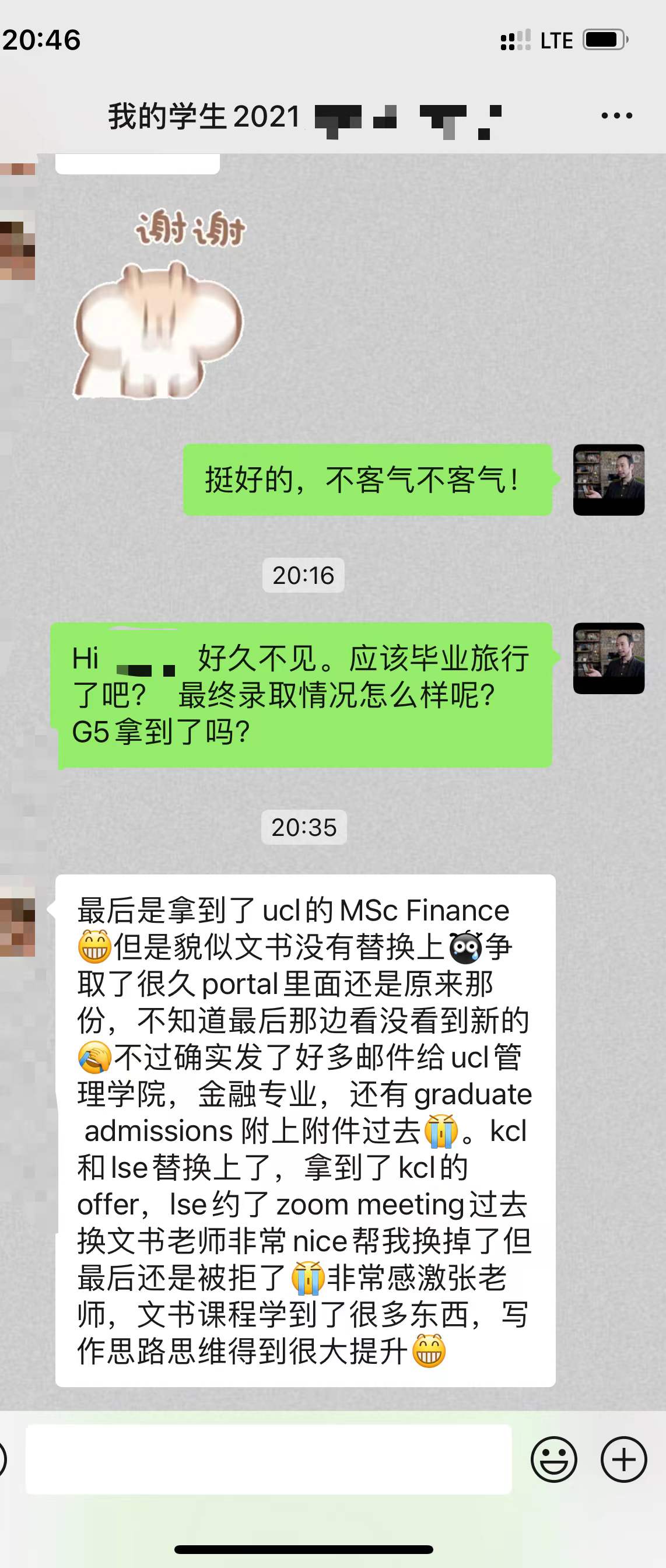Open the plus attachments menu

[x=623, y=1459]
